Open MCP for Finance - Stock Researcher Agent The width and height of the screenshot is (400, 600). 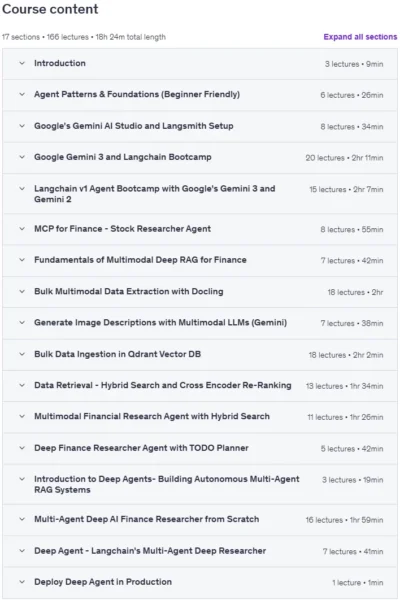click(200, 229)
